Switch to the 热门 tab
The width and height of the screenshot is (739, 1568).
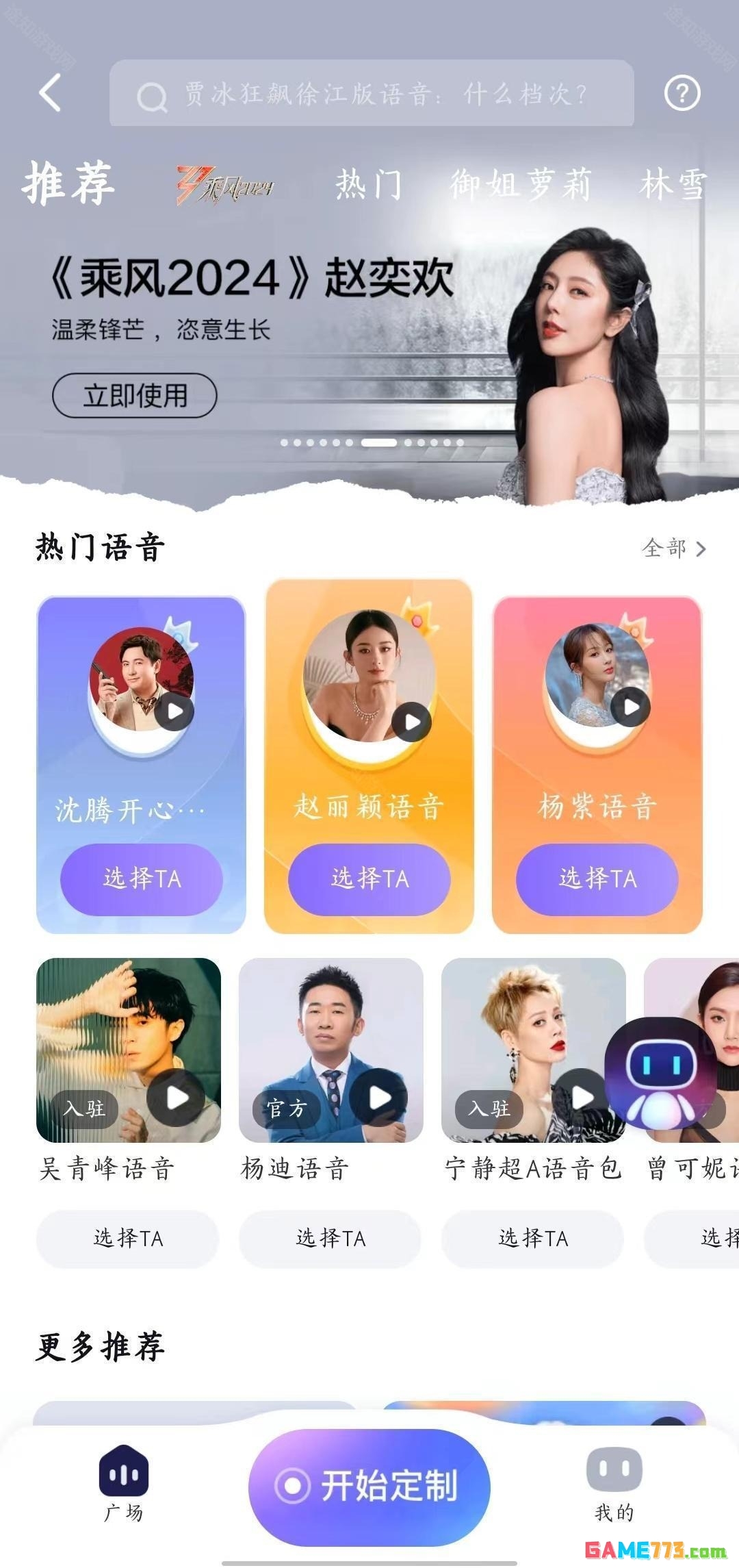[x=368, y=185]
